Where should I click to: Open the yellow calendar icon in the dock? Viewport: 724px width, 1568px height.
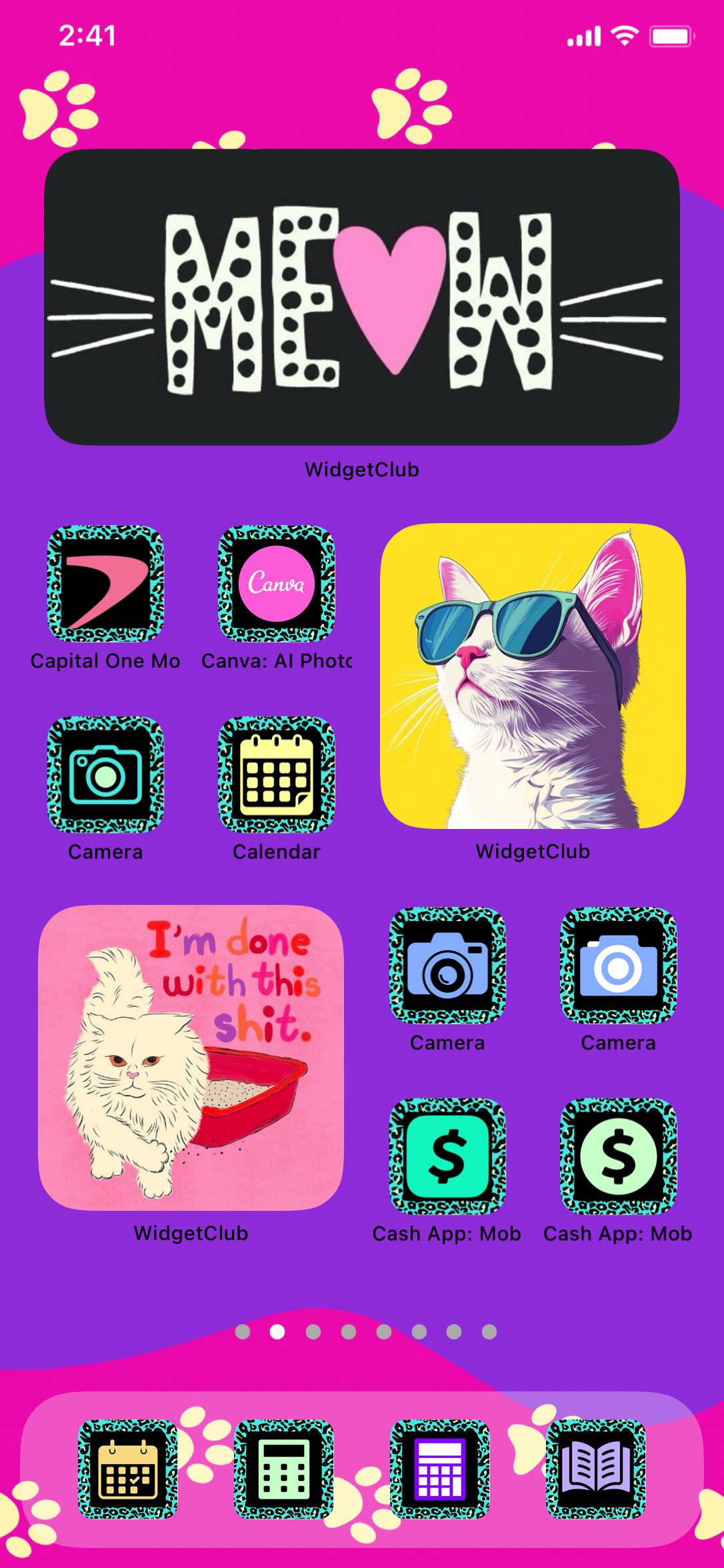point(128,1469)
